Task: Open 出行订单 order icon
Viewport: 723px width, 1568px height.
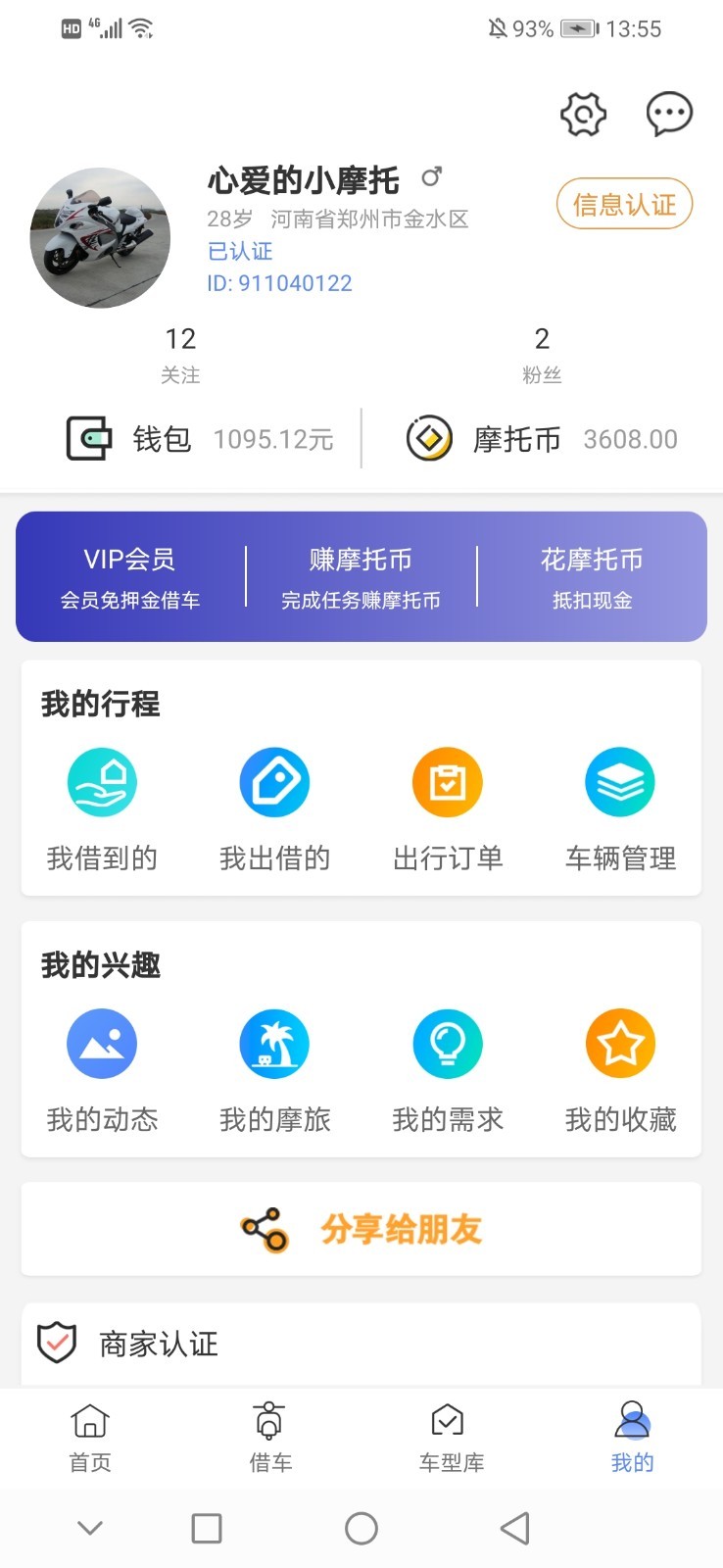Action: pyautogui.click(x=447, y=781)
